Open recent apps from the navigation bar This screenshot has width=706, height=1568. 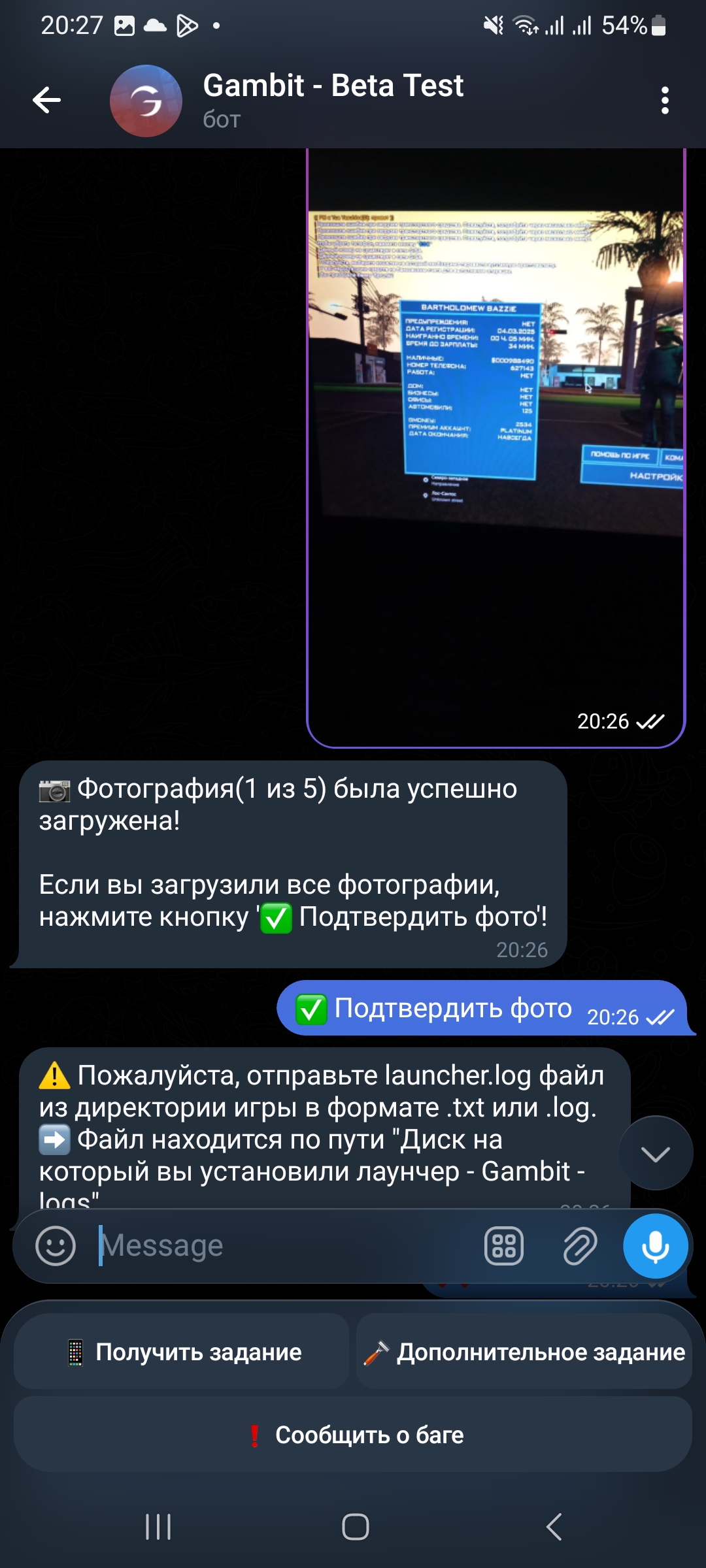point(158,1527)
